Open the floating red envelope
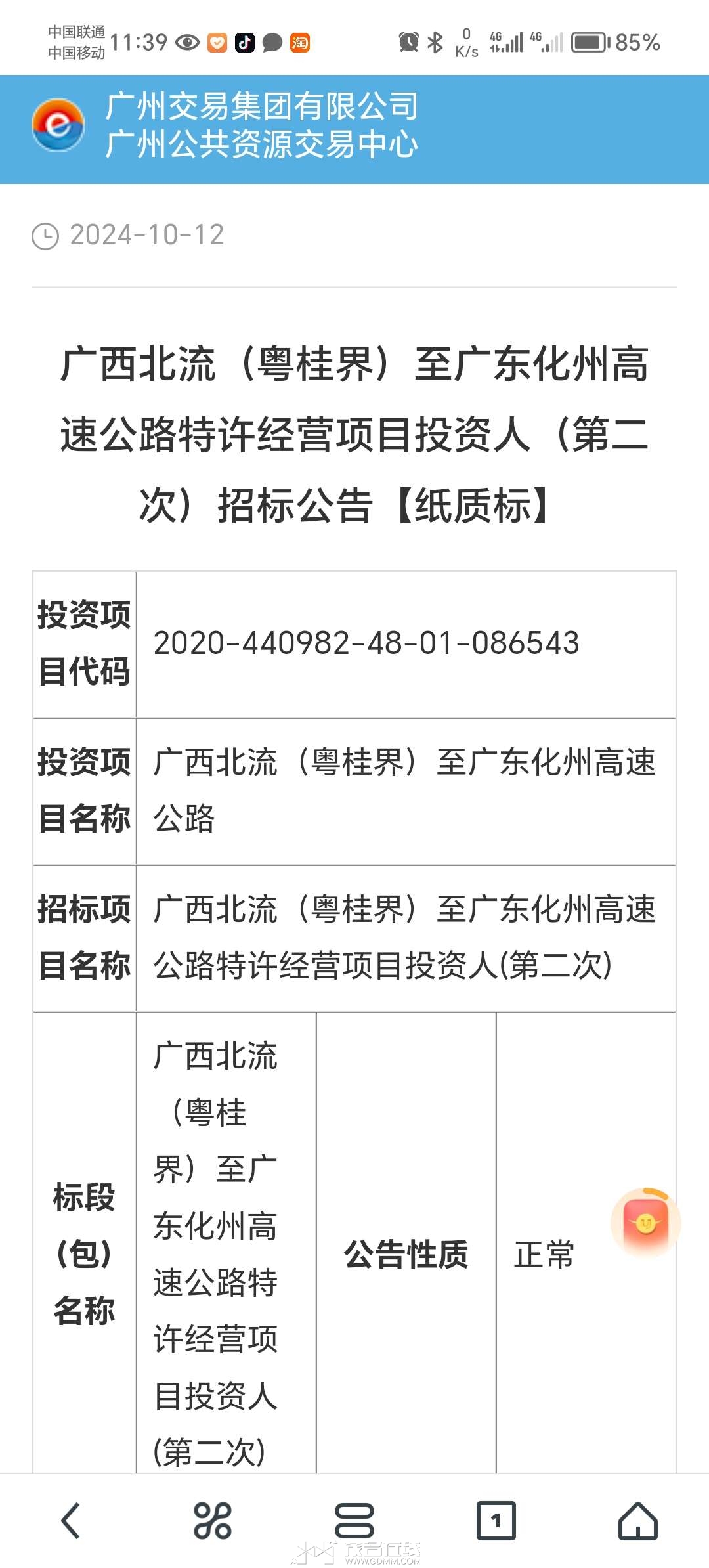 645,1223
